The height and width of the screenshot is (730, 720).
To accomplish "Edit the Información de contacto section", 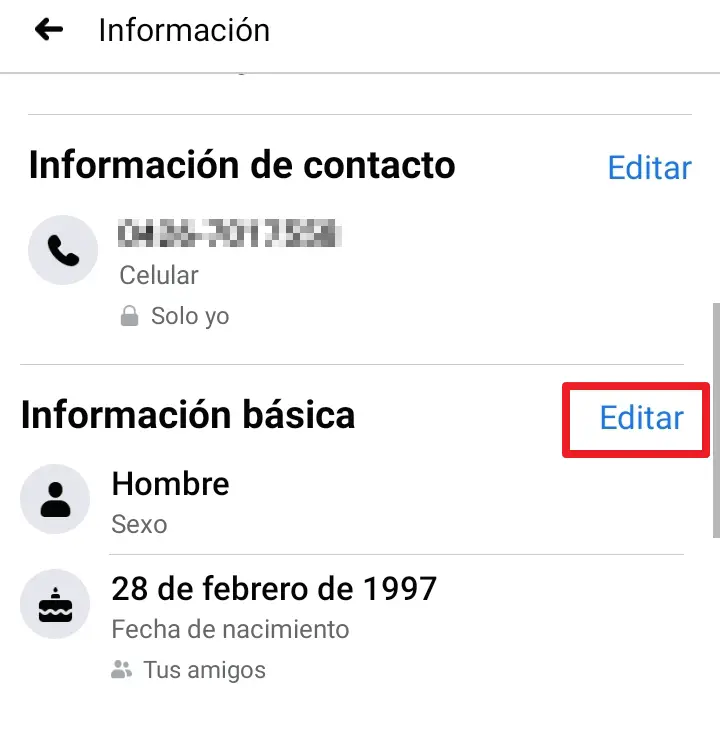I will (x=649, y=168).
